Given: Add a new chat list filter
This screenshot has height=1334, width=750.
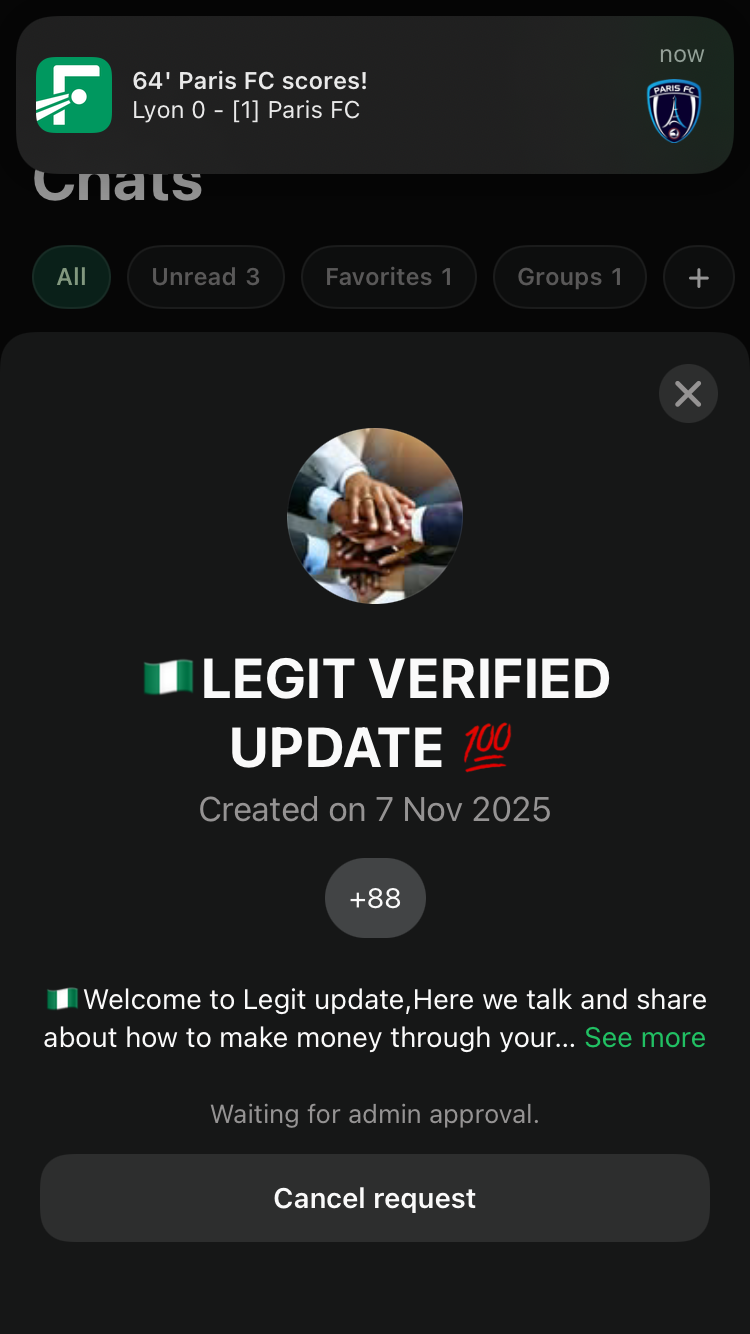Looking at the screenshot, I should (698, 277).
